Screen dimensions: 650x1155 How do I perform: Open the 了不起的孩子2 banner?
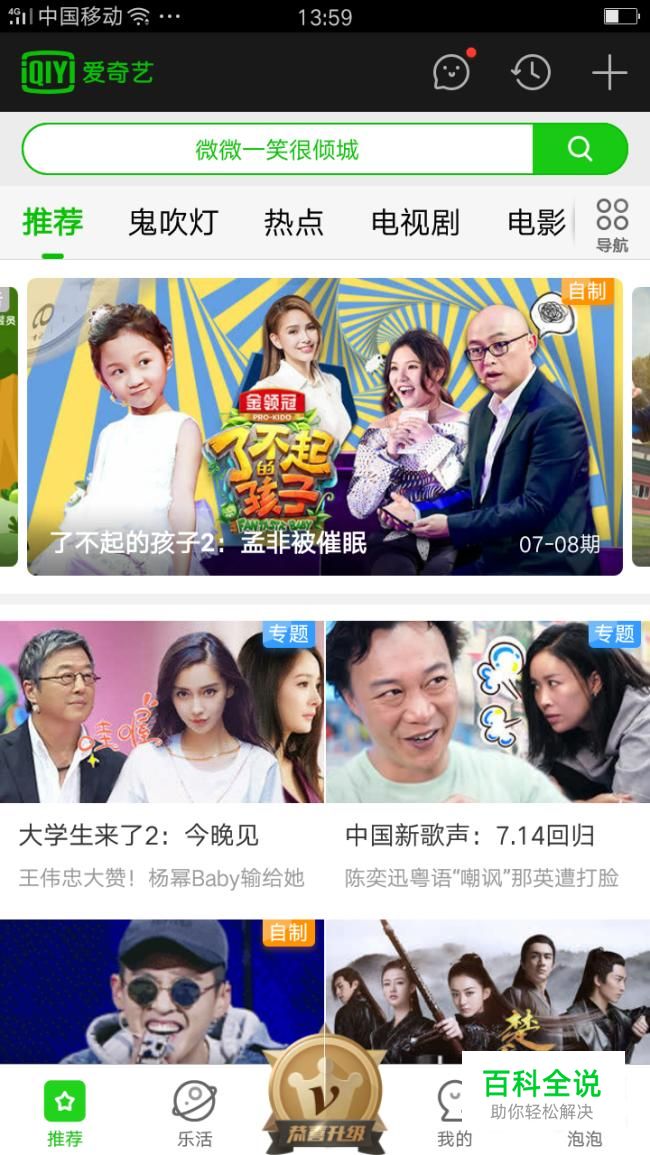[x=325, y=427]
